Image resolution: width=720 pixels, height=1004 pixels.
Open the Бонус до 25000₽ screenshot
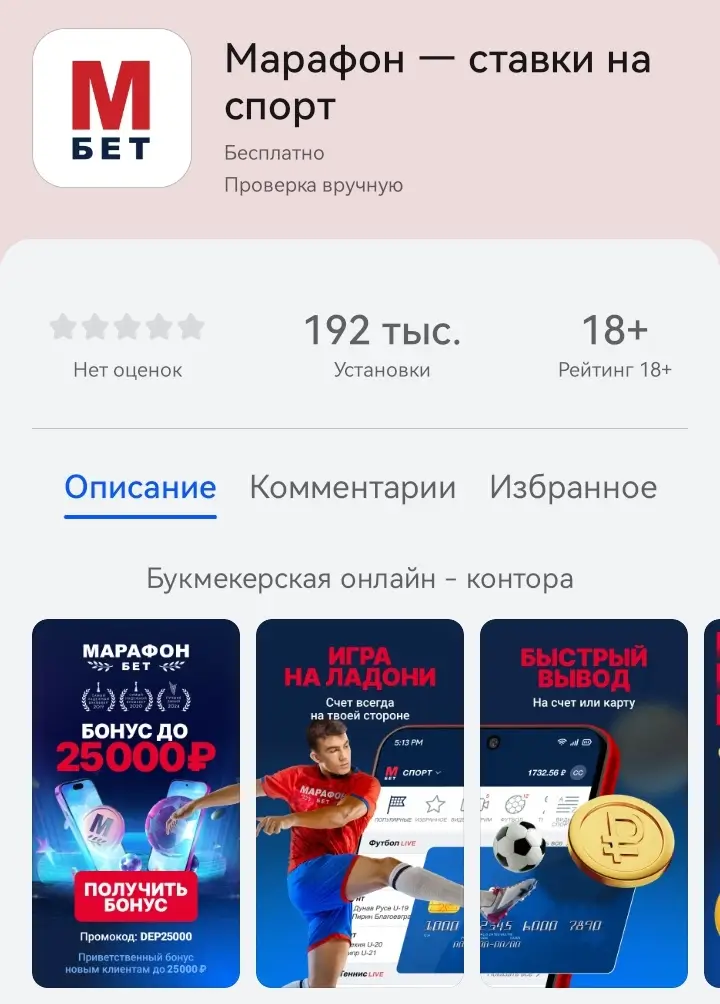coord(136,803)
